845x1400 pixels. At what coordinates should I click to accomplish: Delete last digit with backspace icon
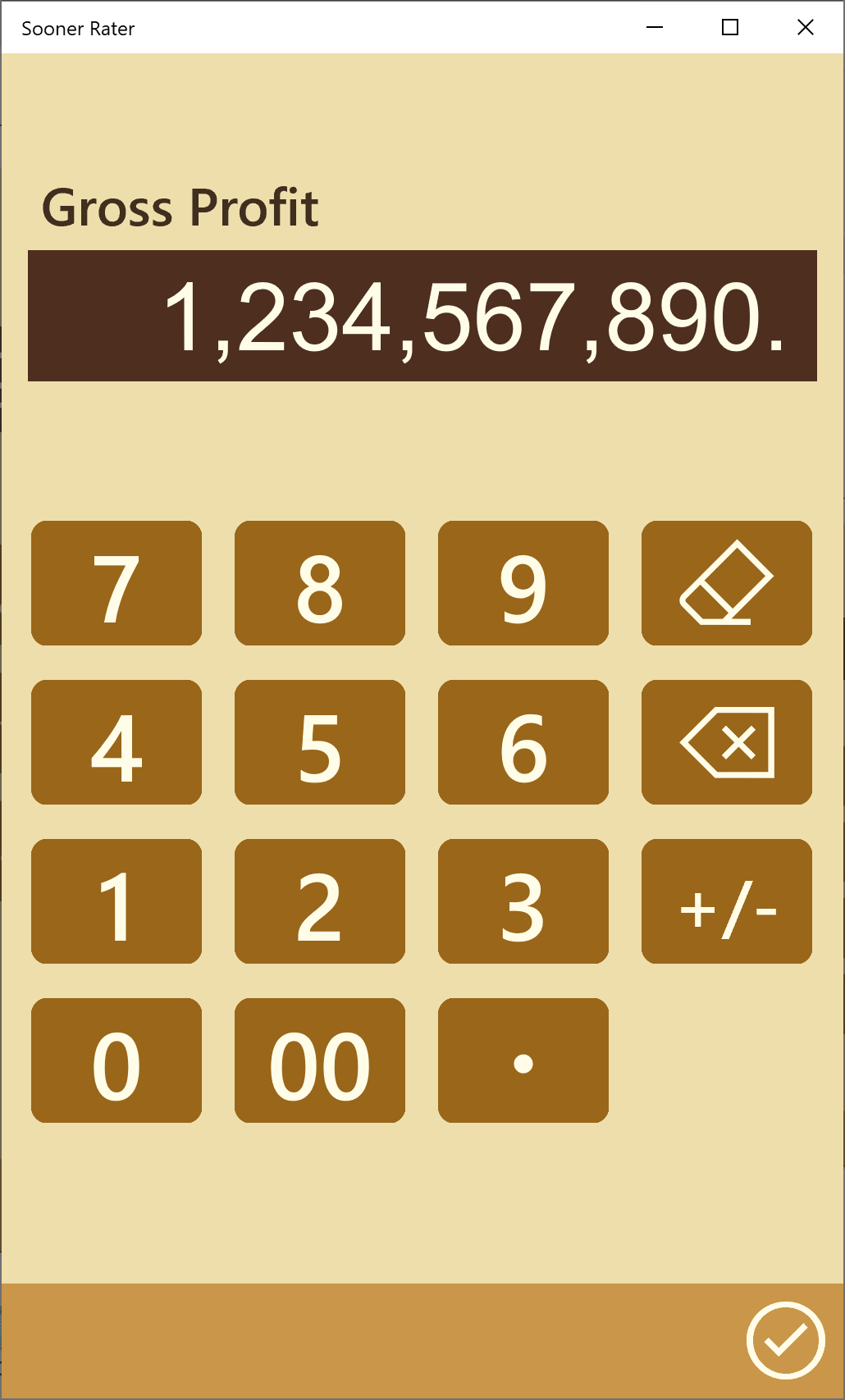(x=727, y=742)
